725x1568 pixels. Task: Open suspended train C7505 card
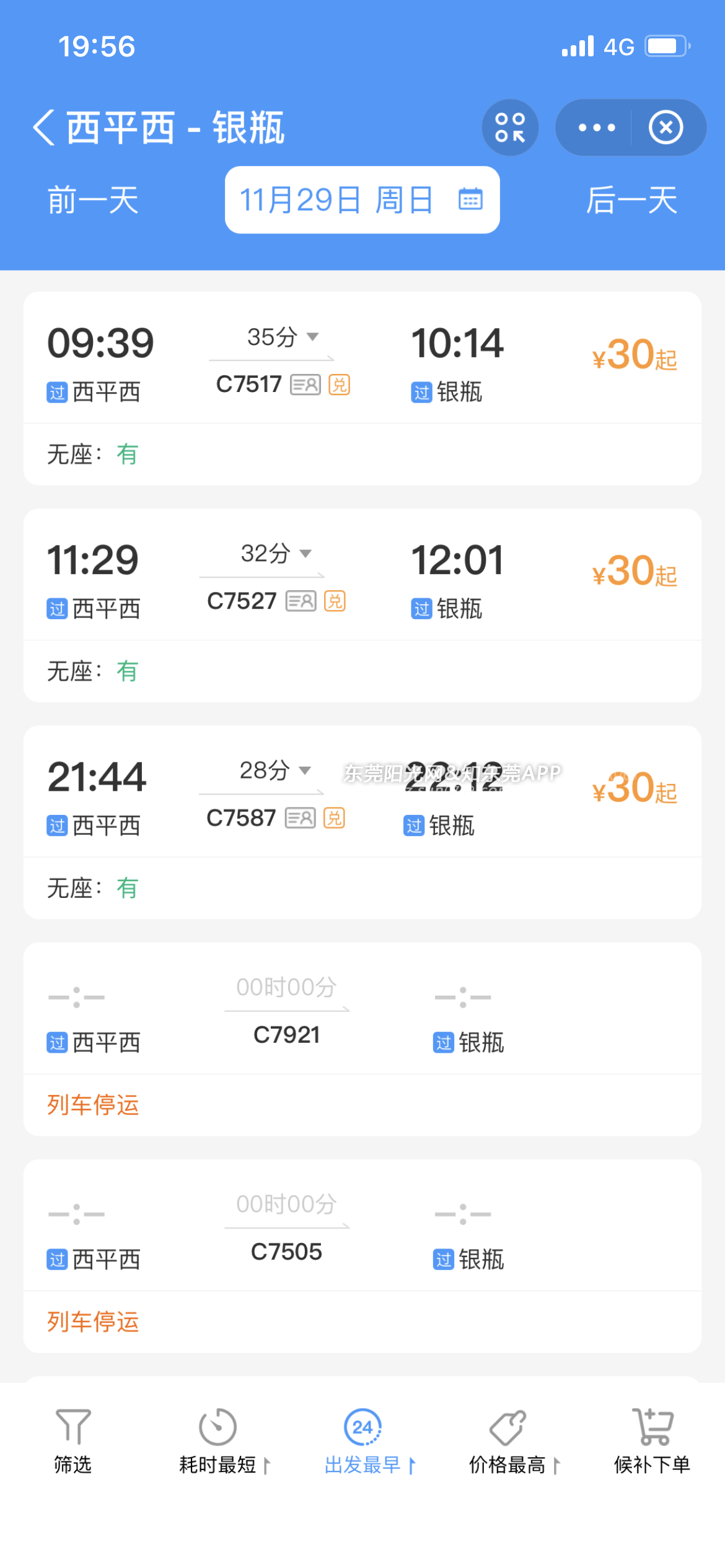tap(362, 1255)
